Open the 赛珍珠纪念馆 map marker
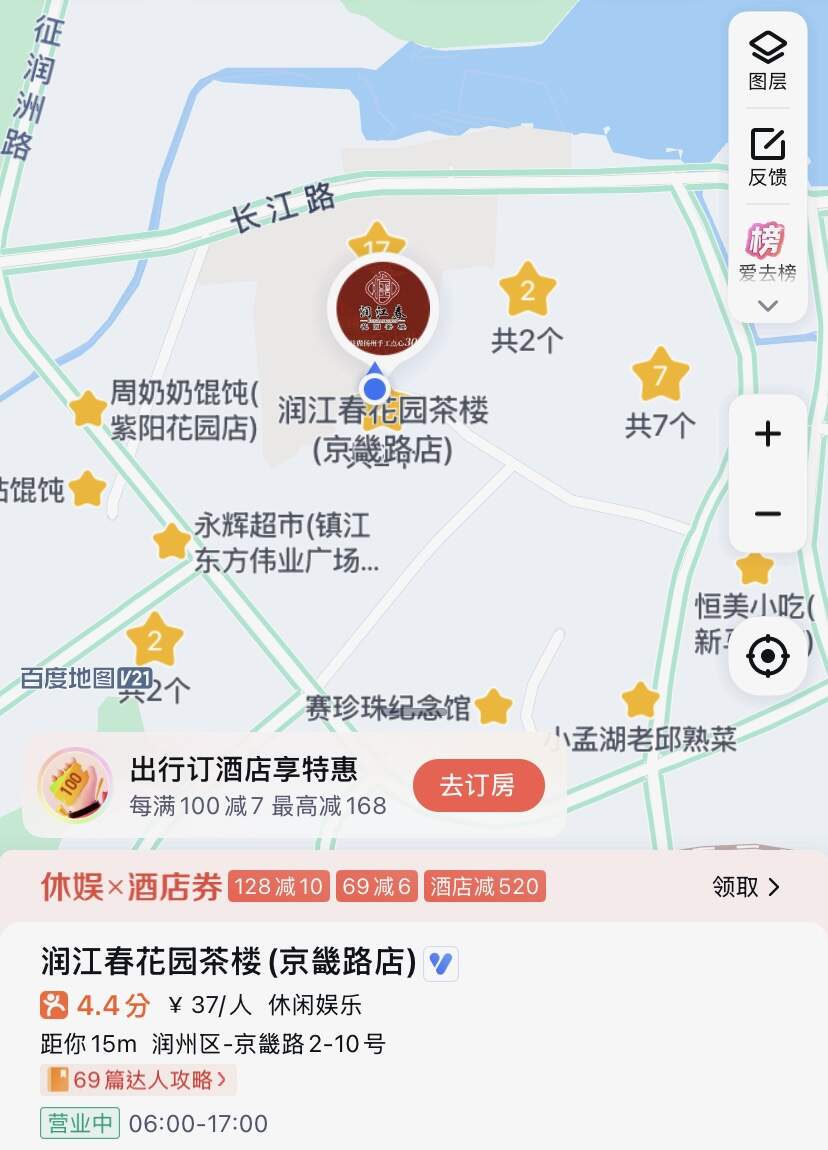 [493, 706]
